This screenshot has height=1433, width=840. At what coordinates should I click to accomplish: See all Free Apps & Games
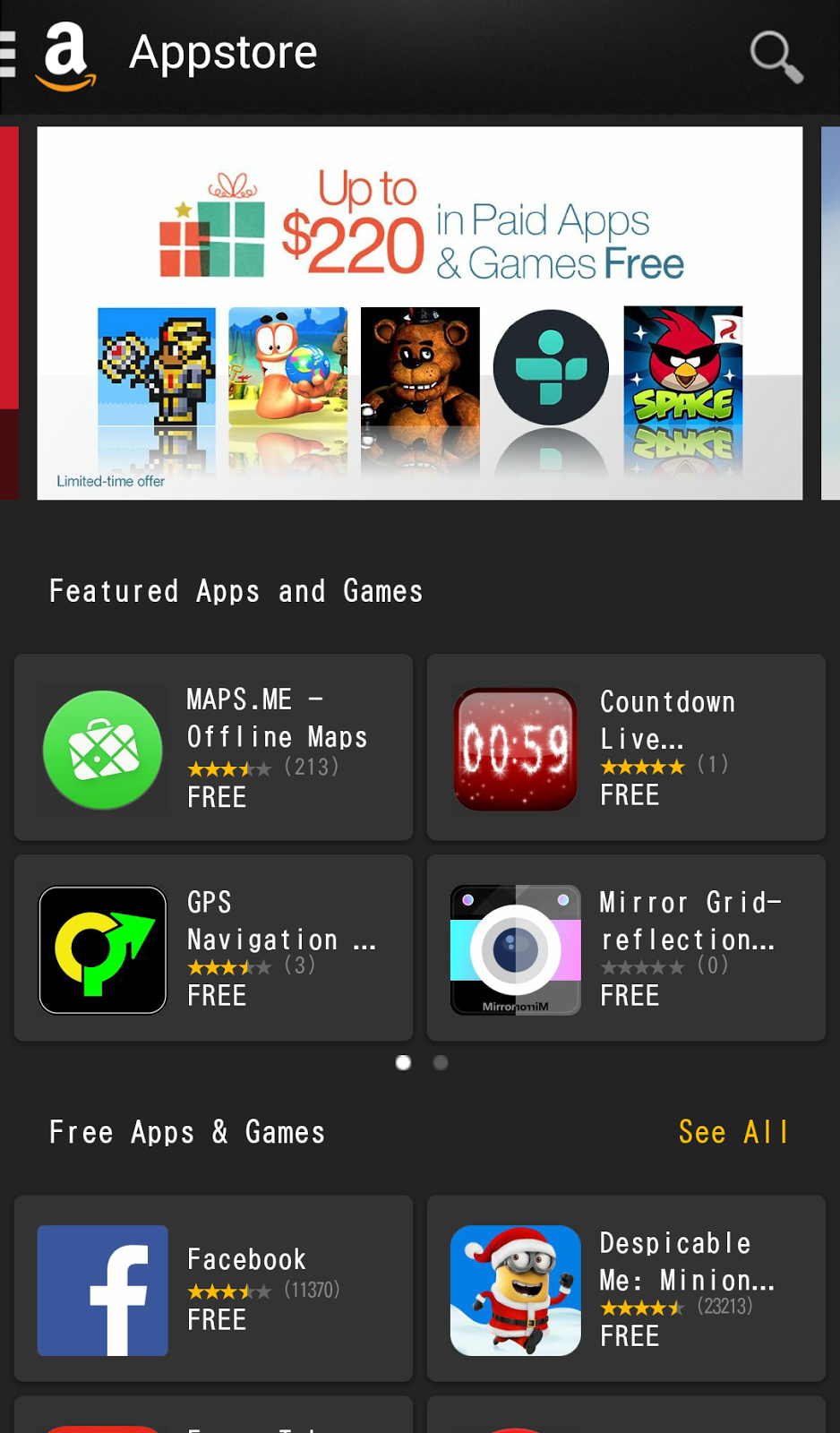733,1132
